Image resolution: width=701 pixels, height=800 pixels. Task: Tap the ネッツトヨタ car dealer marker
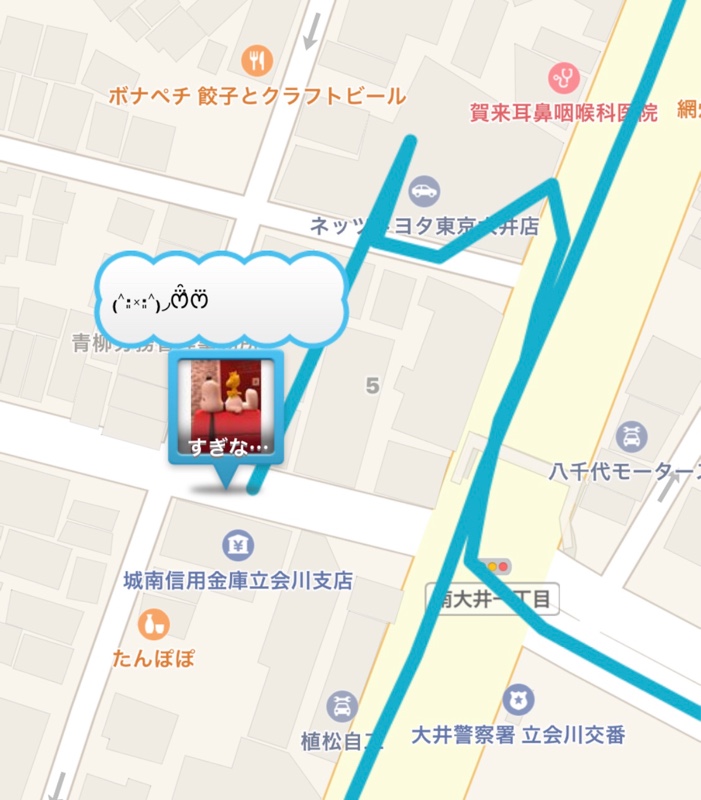tap(424, 189)
